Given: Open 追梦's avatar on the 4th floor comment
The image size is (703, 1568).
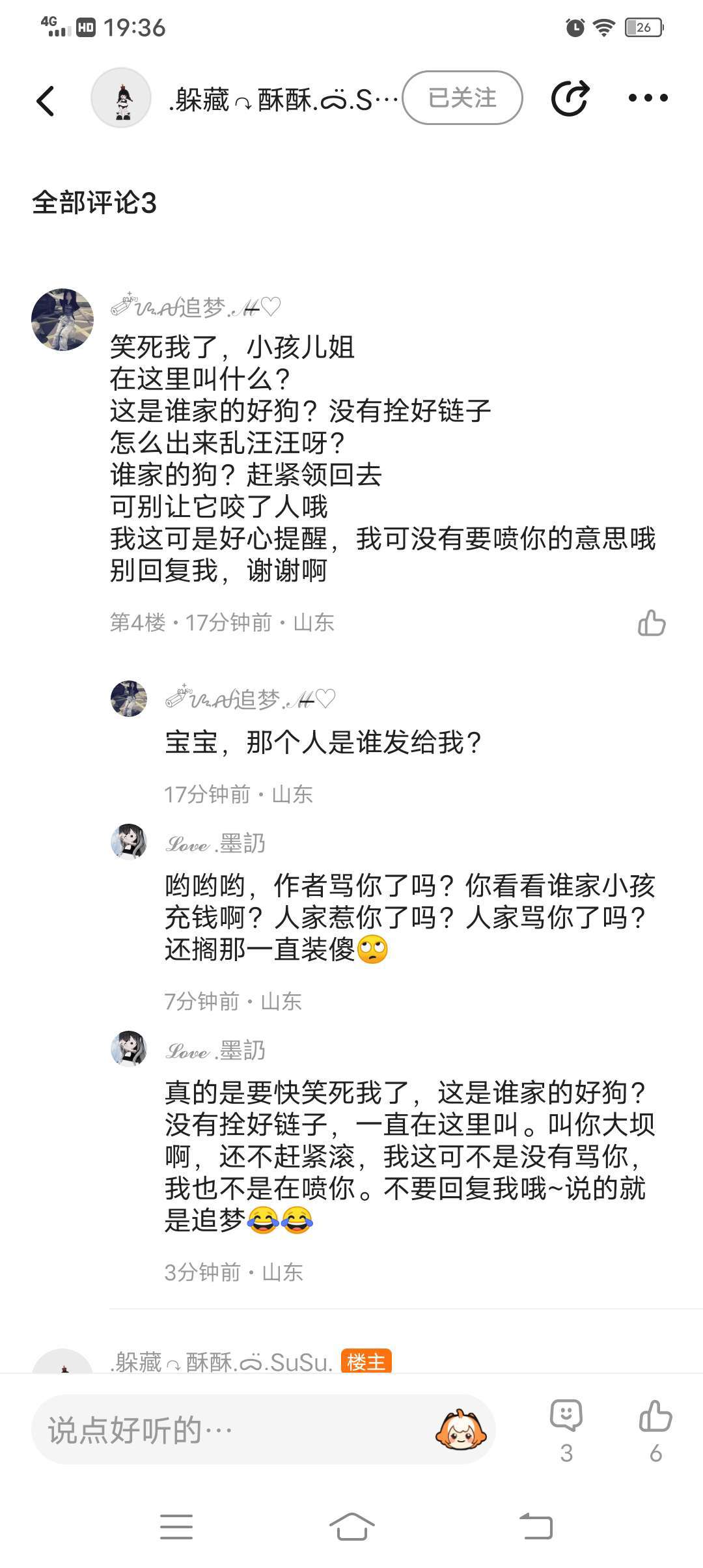Looking at the screenshot, I should (62, 320).
